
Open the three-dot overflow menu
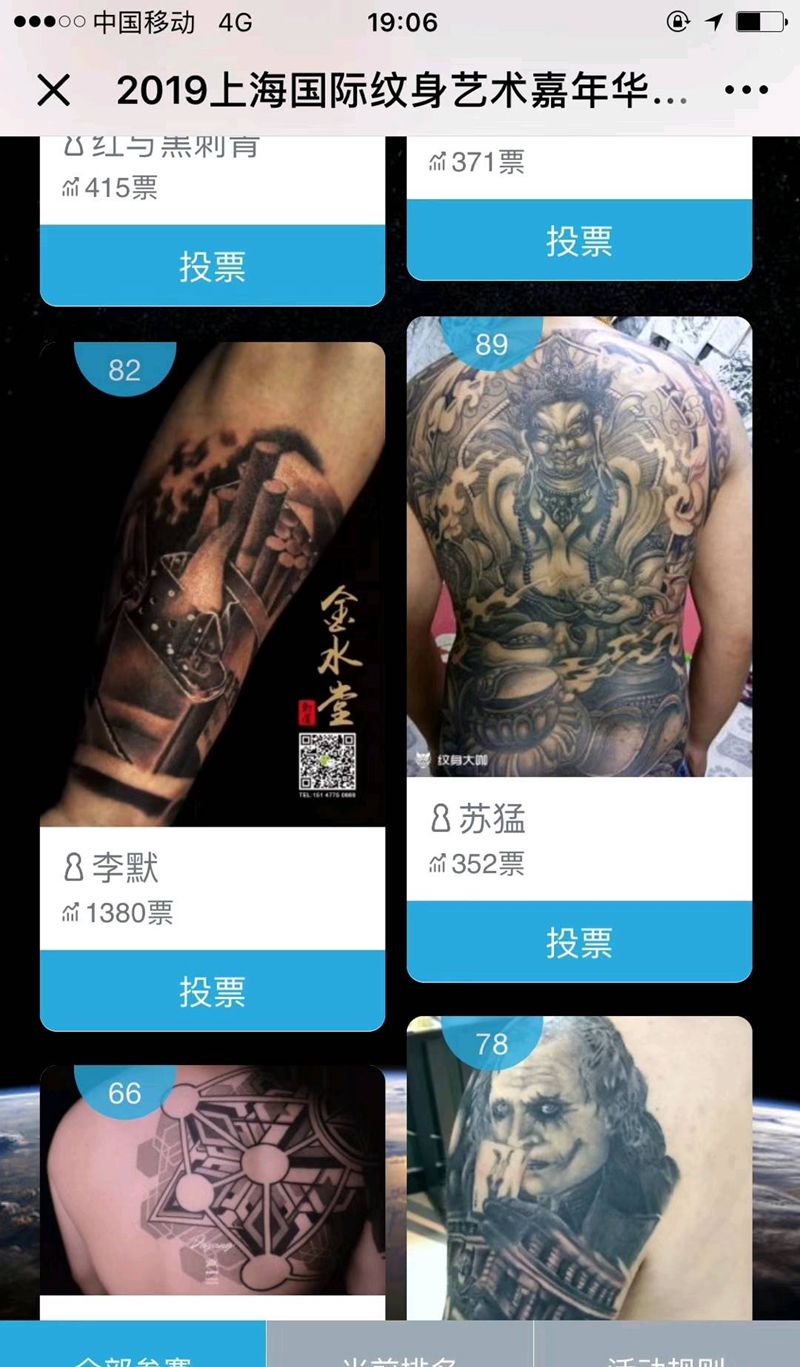(746, 91)
